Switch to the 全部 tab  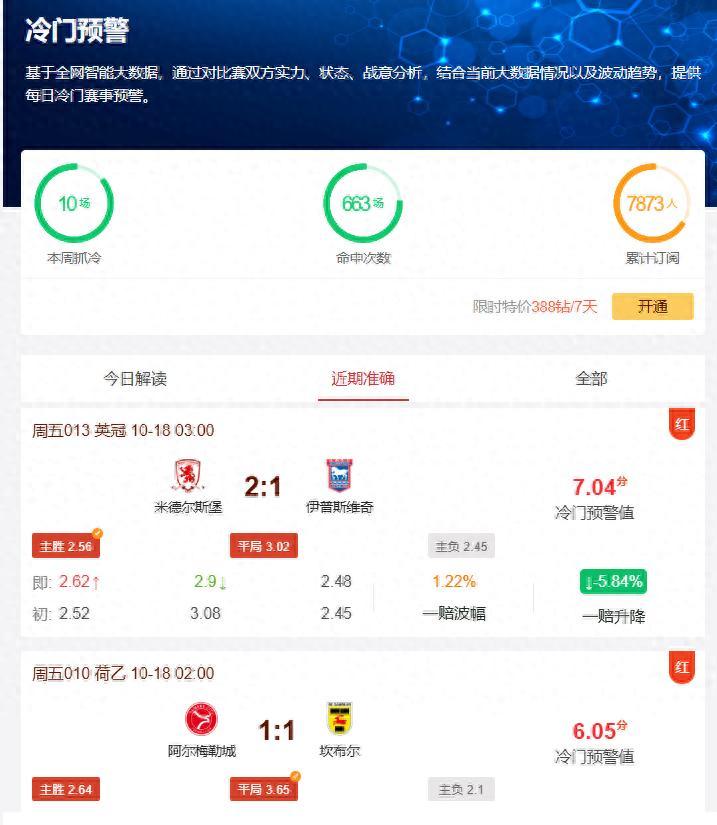[591, 379]
